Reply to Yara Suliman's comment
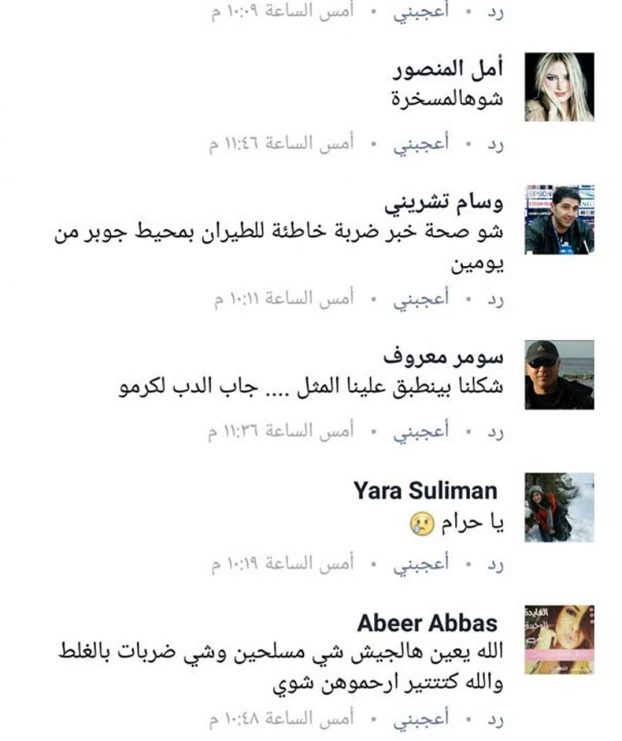Viewport: 622px width, 741px height. tap(494, 564)
